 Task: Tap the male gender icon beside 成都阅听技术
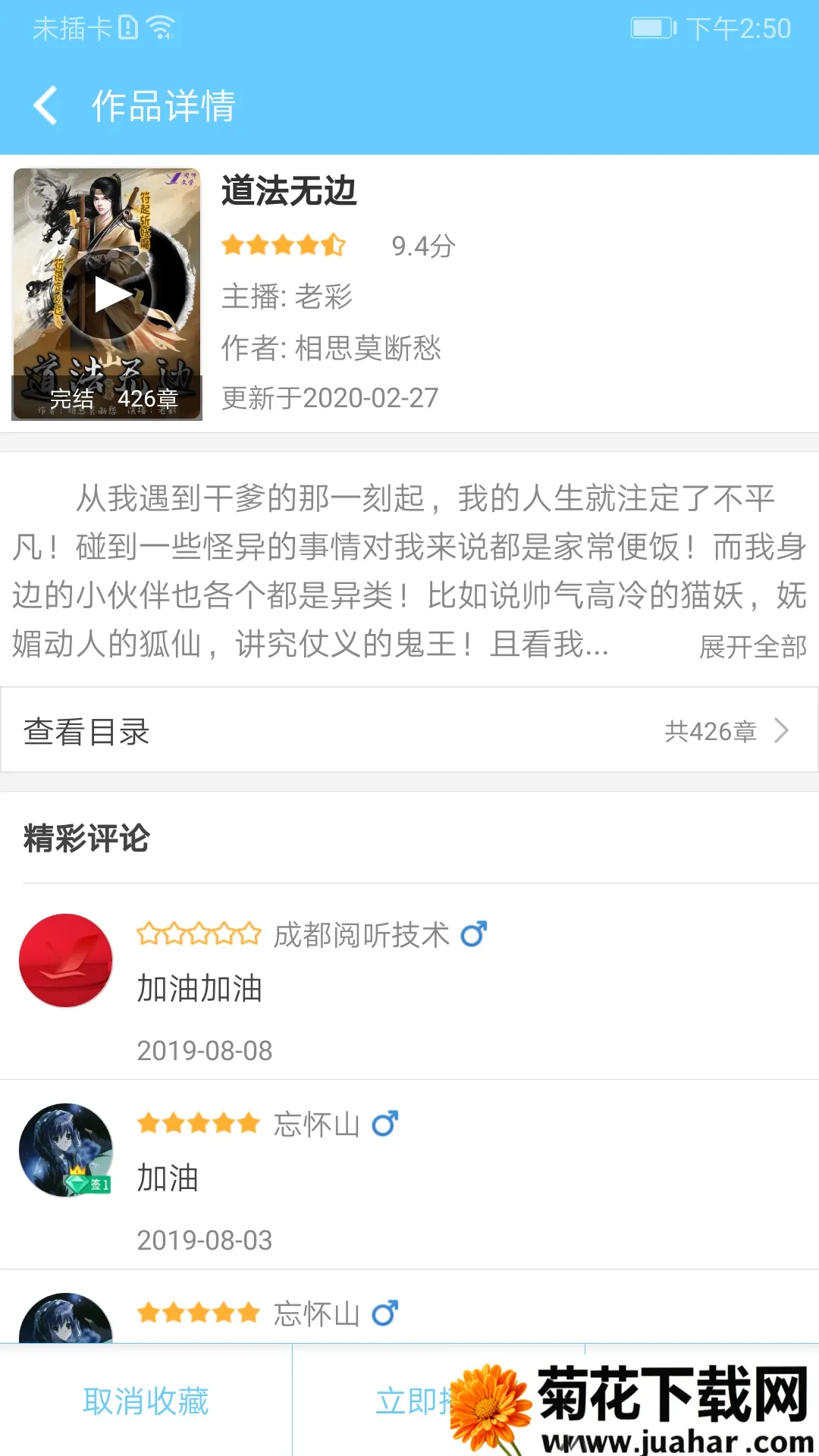click(x=474, y=934)
